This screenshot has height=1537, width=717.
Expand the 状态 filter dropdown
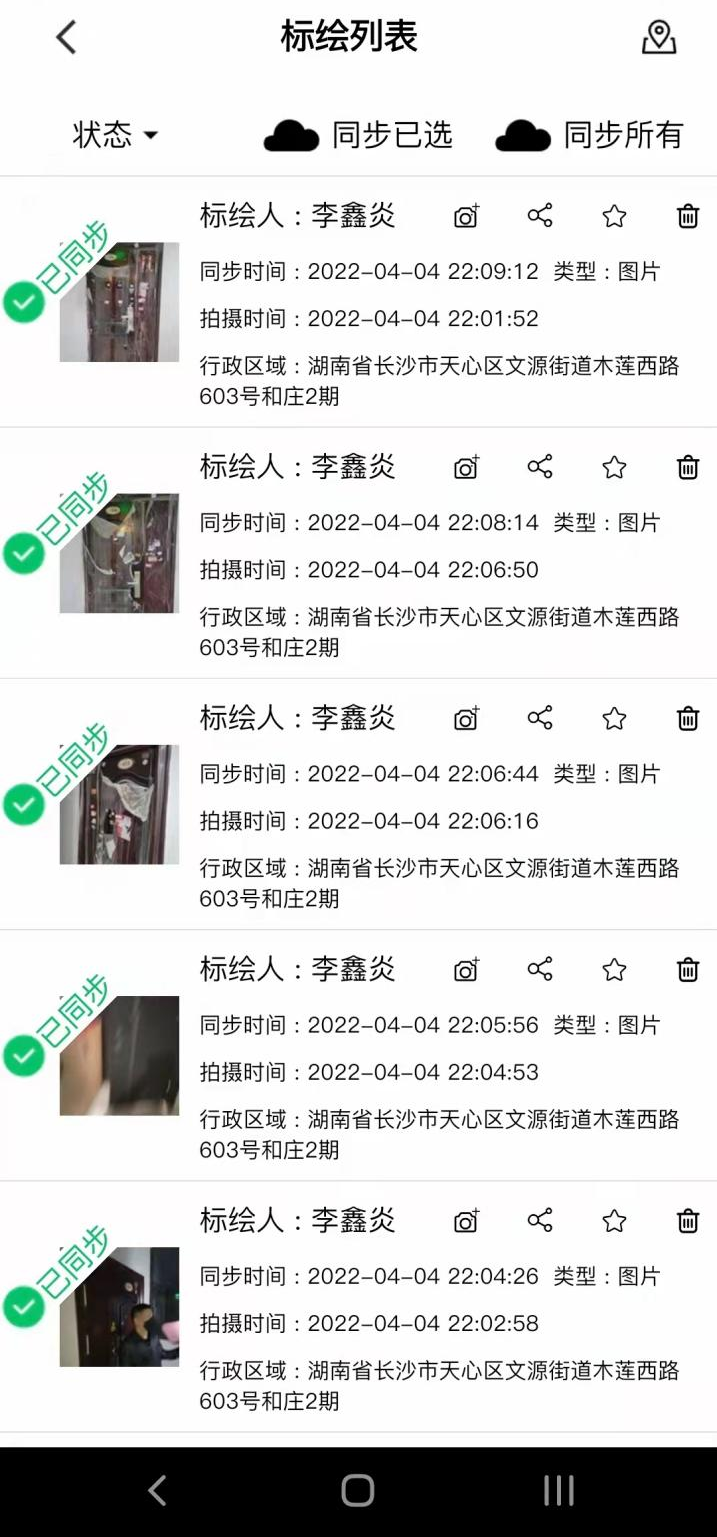[115, 135]
